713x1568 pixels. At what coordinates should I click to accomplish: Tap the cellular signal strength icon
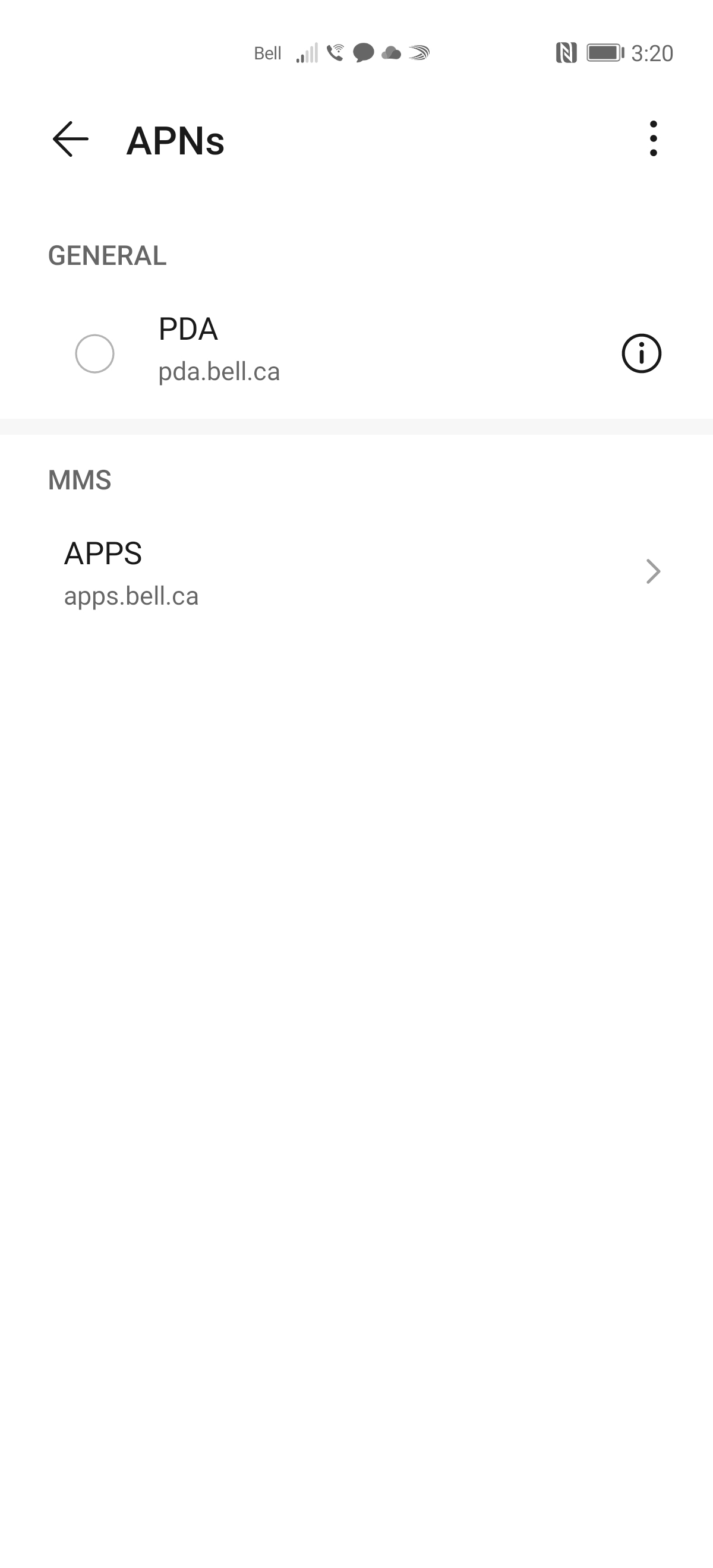(x=306, y=55)
